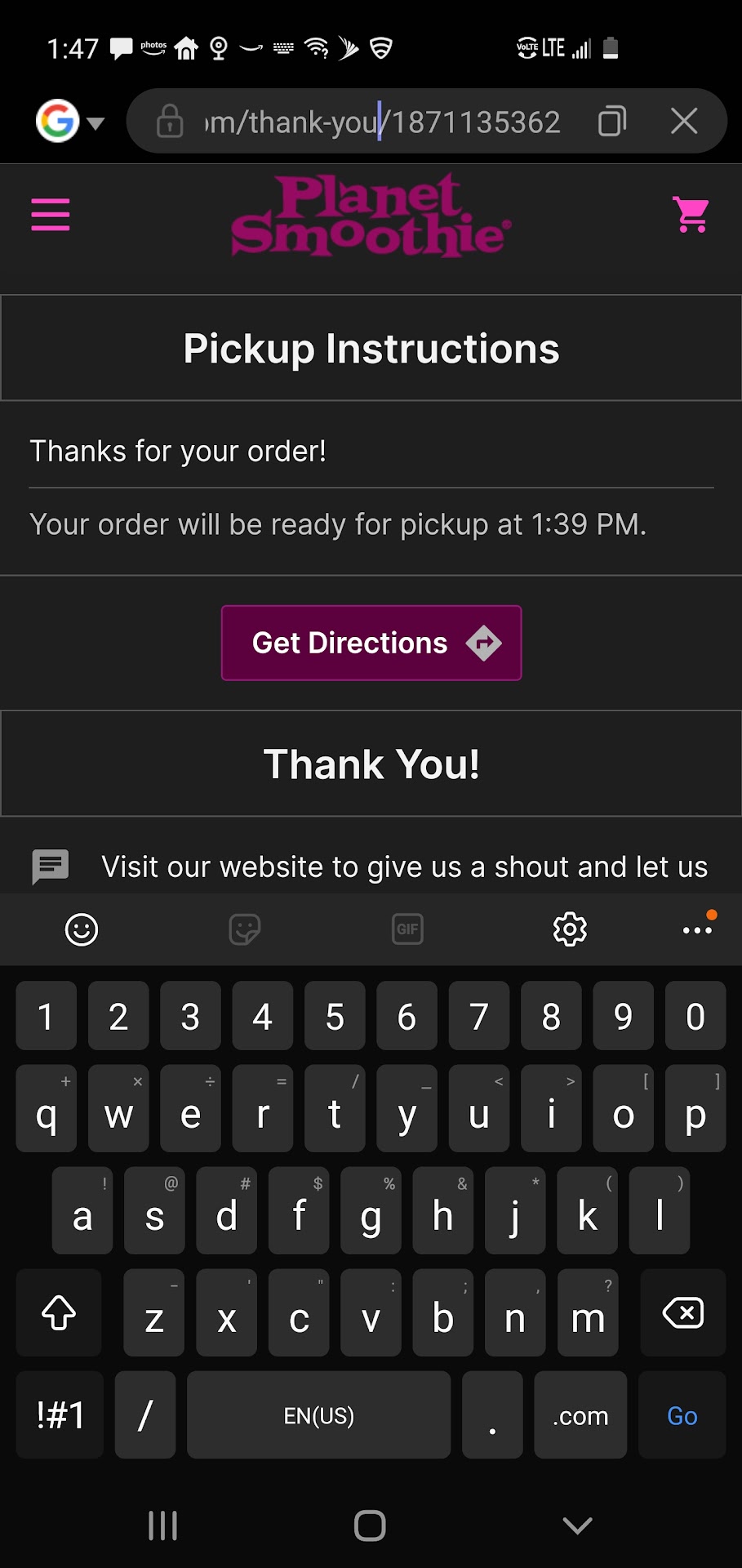742x1568 pixels.
Task: Edit the address bar URL
Action: coord(382,122)
